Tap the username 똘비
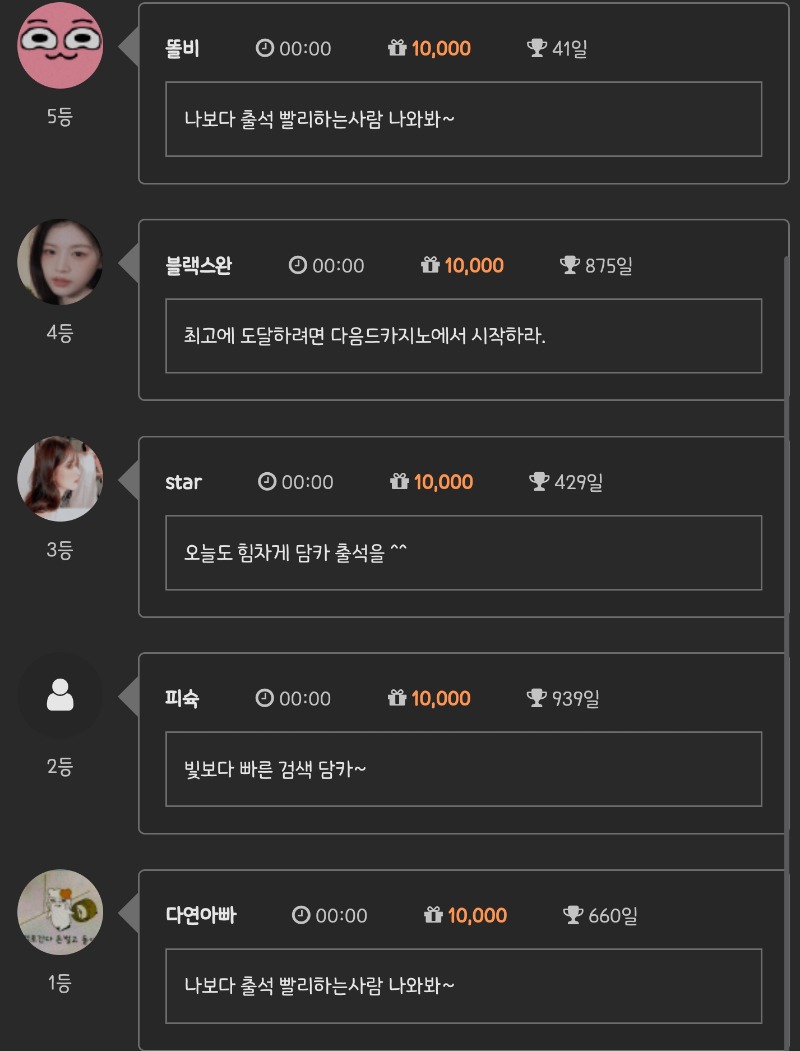Screen dimensions: 800x1051 182,49
